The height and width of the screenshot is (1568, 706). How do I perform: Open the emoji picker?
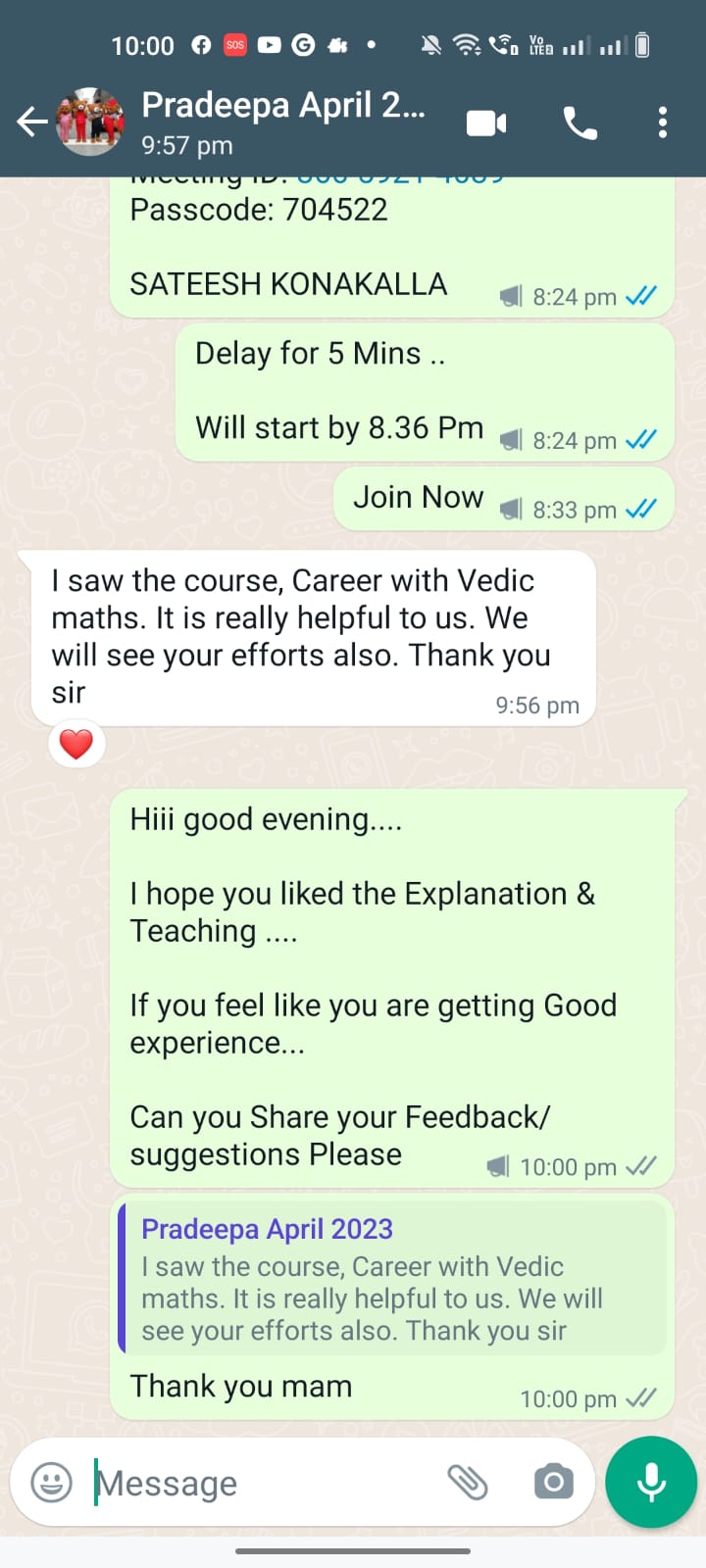pos(52,1482)
